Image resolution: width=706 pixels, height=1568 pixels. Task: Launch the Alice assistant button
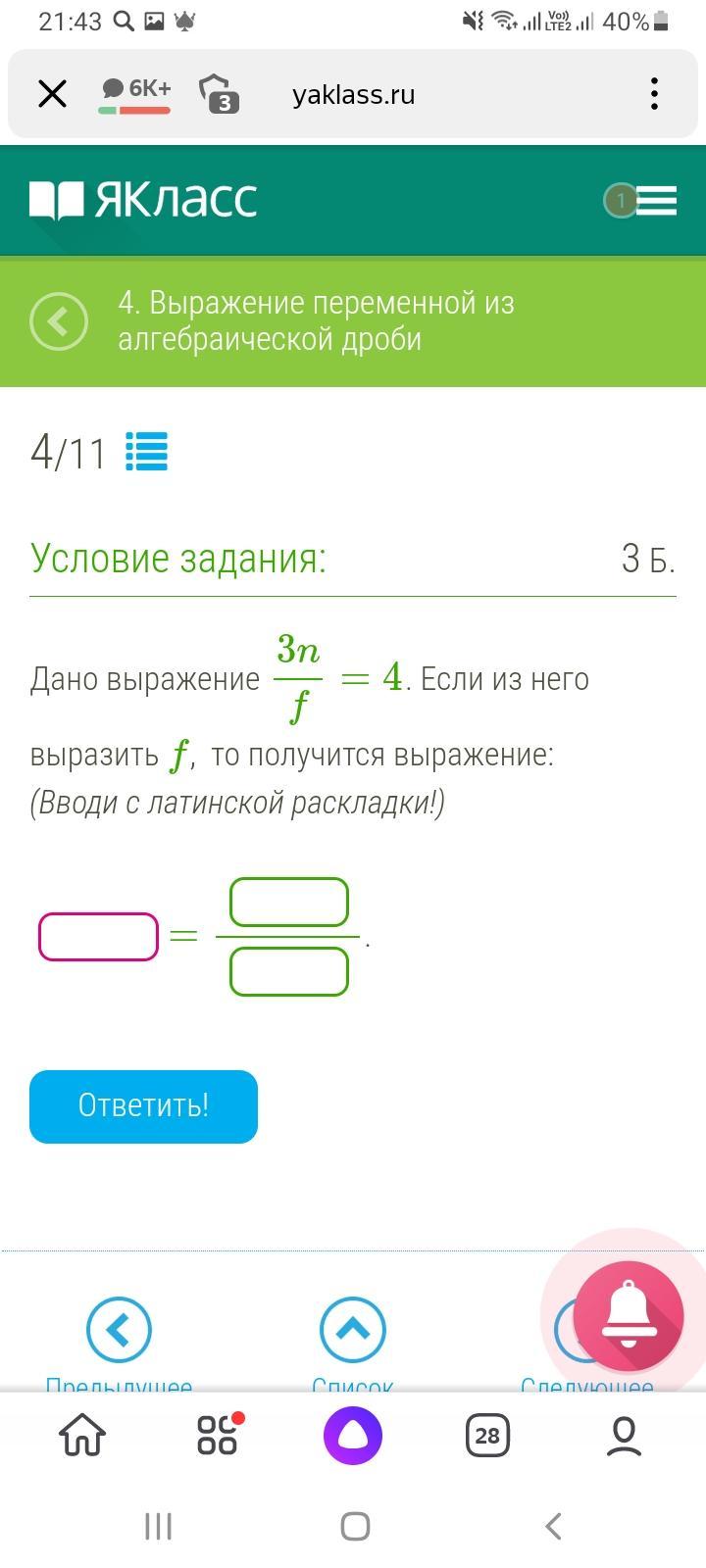pos(353,1436)
